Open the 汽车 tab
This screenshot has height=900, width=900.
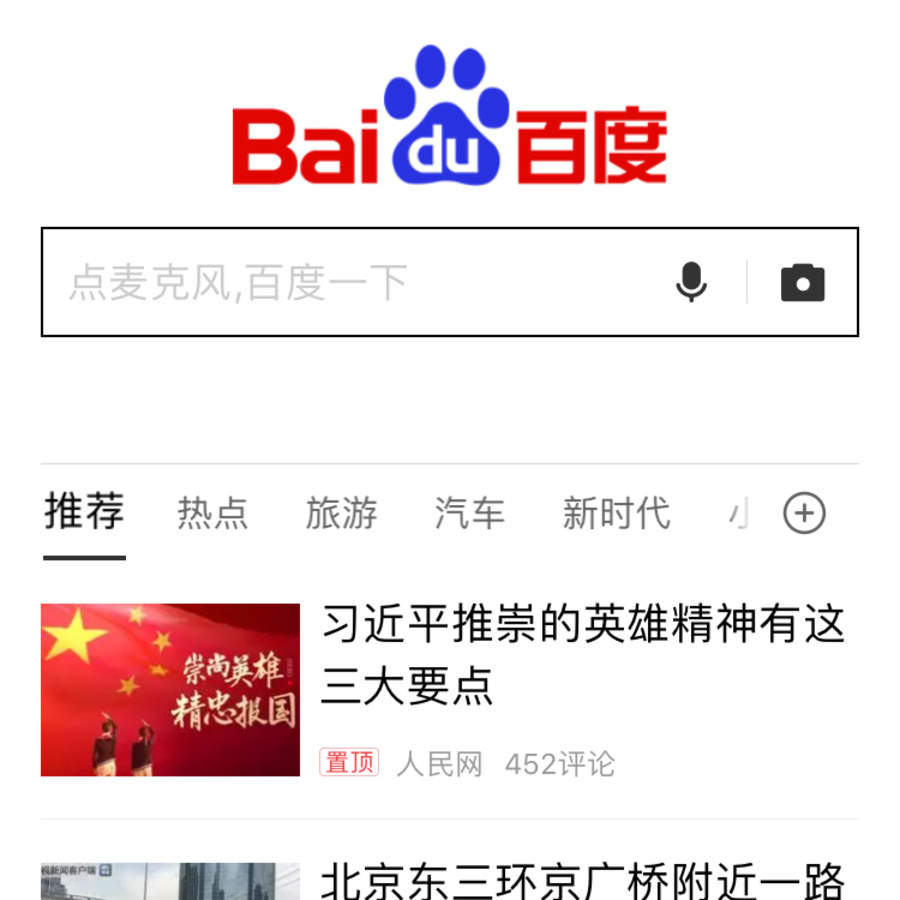(x=469, y=514)
